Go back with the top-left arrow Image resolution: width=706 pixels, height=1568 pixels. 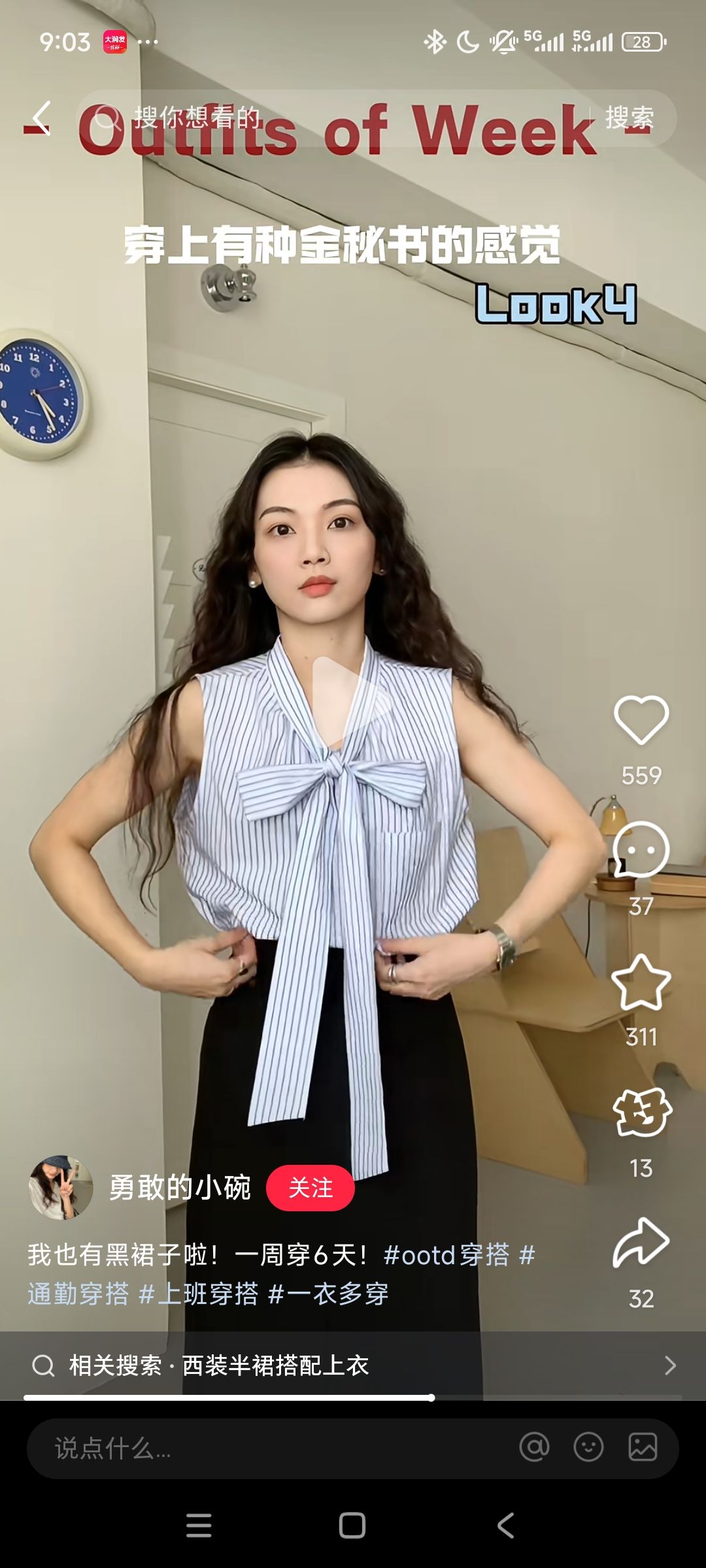click(42, 118)
